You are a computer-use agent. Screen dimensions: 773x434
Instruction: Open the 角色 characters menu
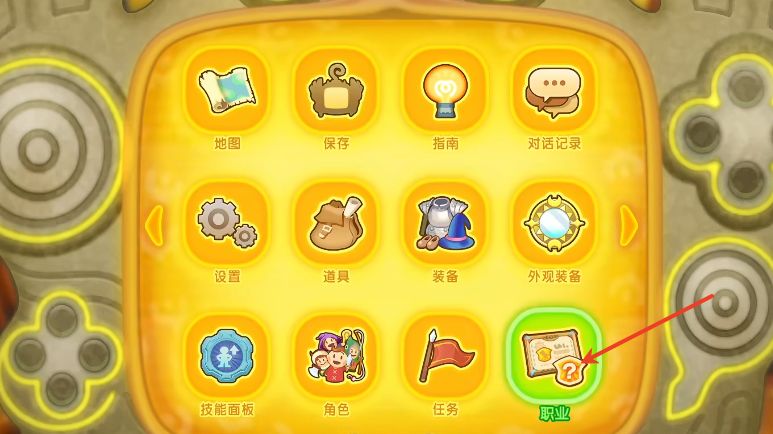pyautogui.click(x=336, y=356)
